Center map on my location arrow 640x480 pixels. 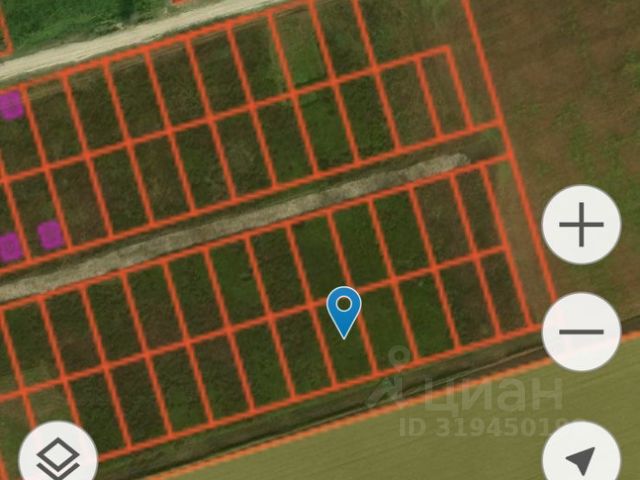pyautogui.click(x=580, y=459)
